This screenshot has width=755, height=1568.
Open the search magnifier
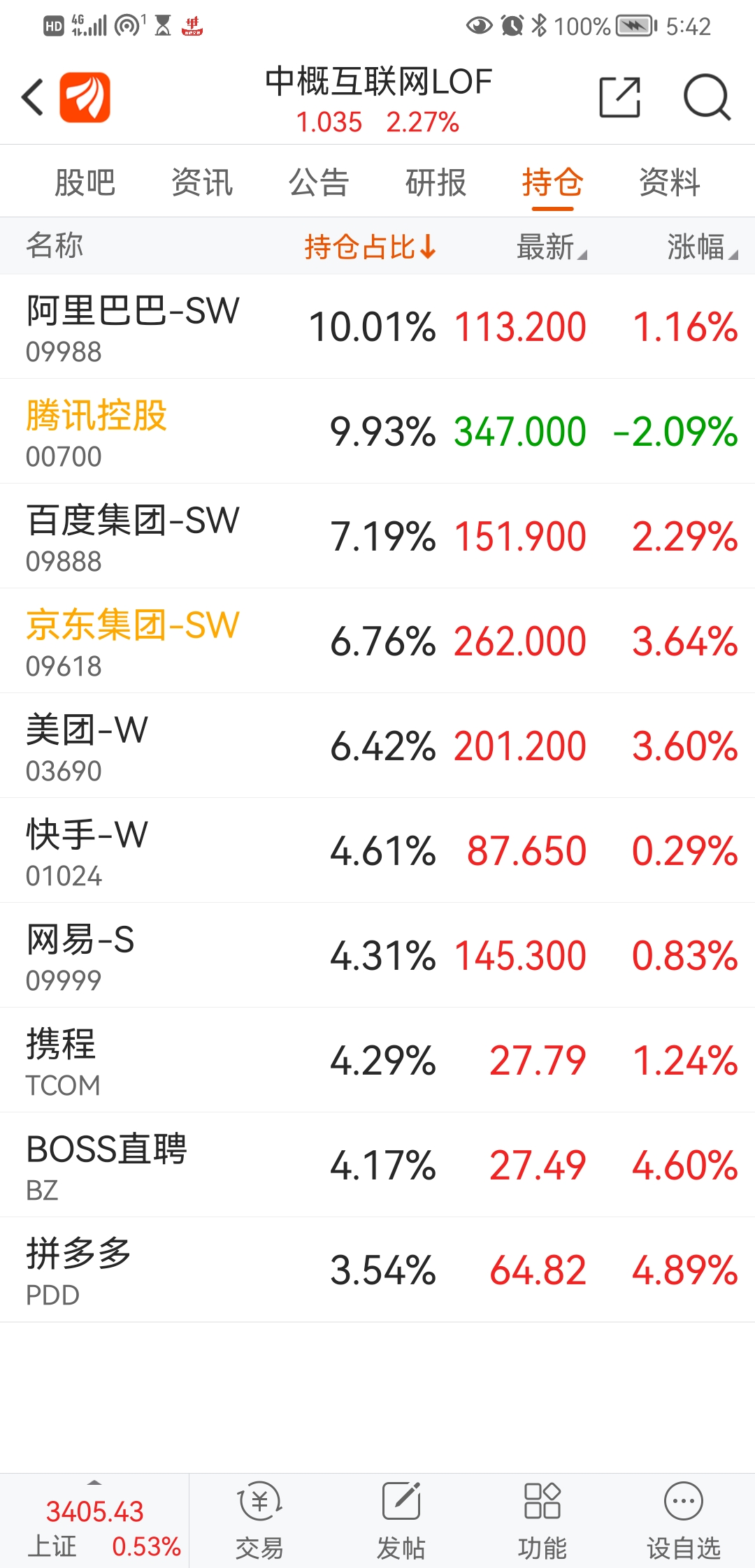(707, 97)
